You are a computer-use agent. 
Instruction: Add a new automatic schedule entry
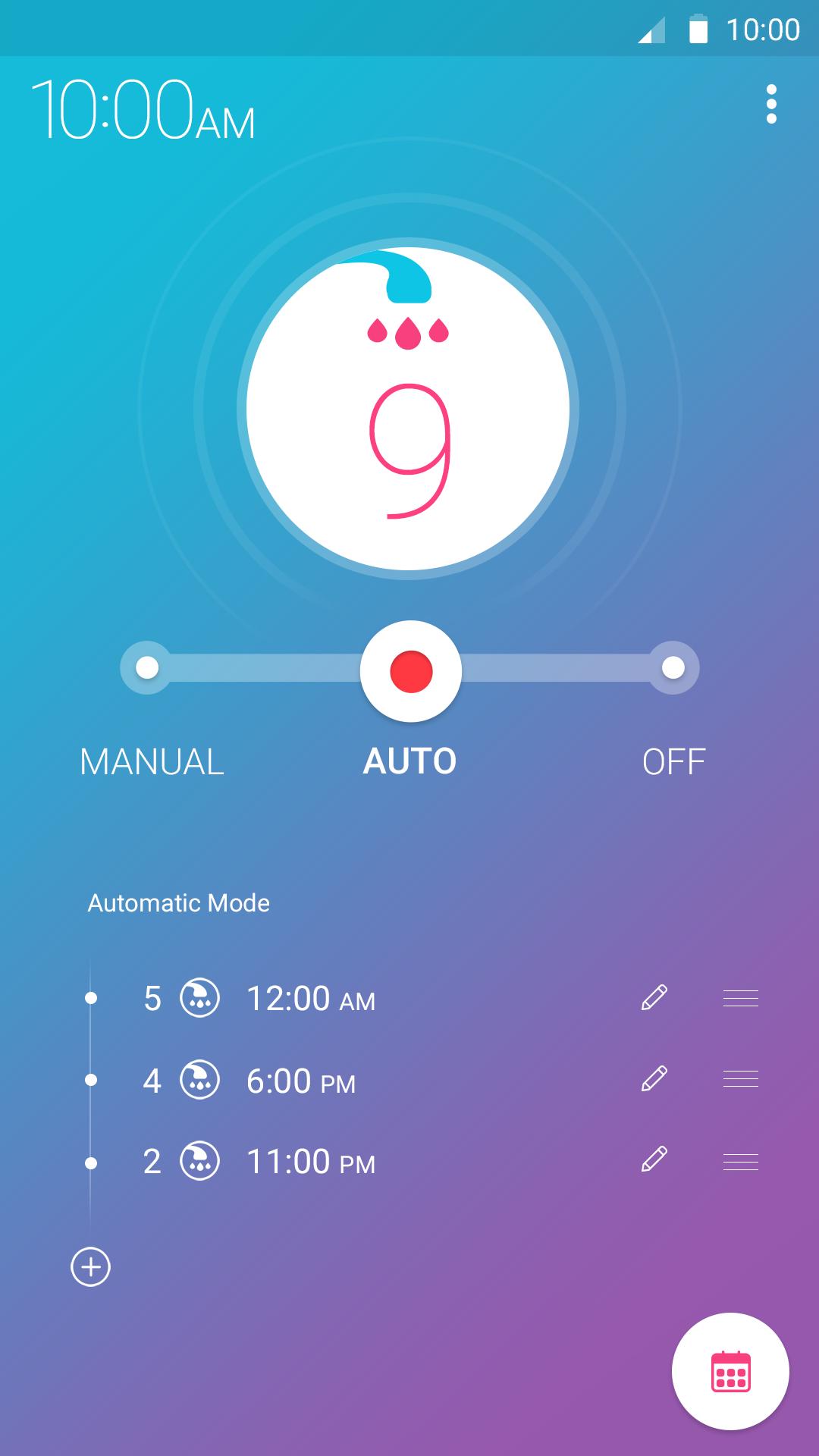coord(90,1266)
